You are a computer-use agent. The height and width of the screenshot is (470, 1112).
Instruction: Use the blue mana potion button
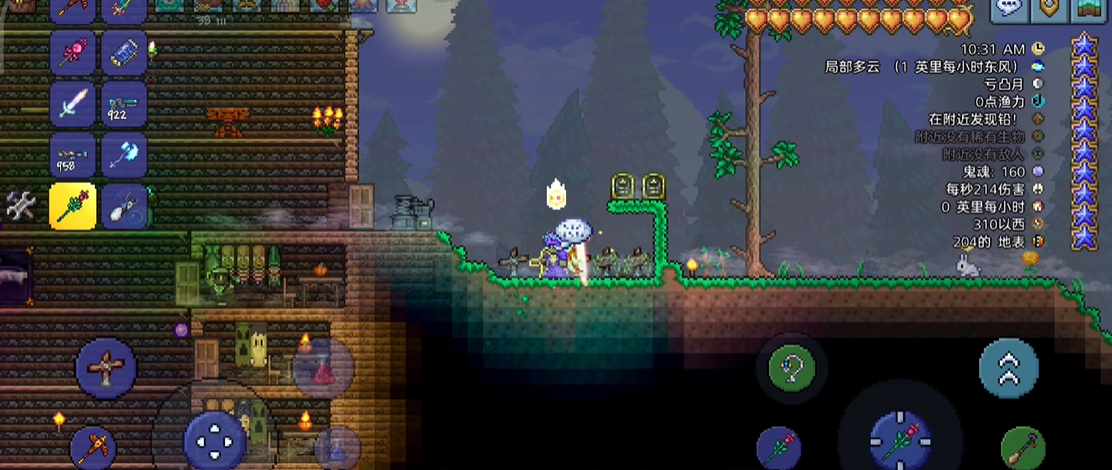[337, 446]
